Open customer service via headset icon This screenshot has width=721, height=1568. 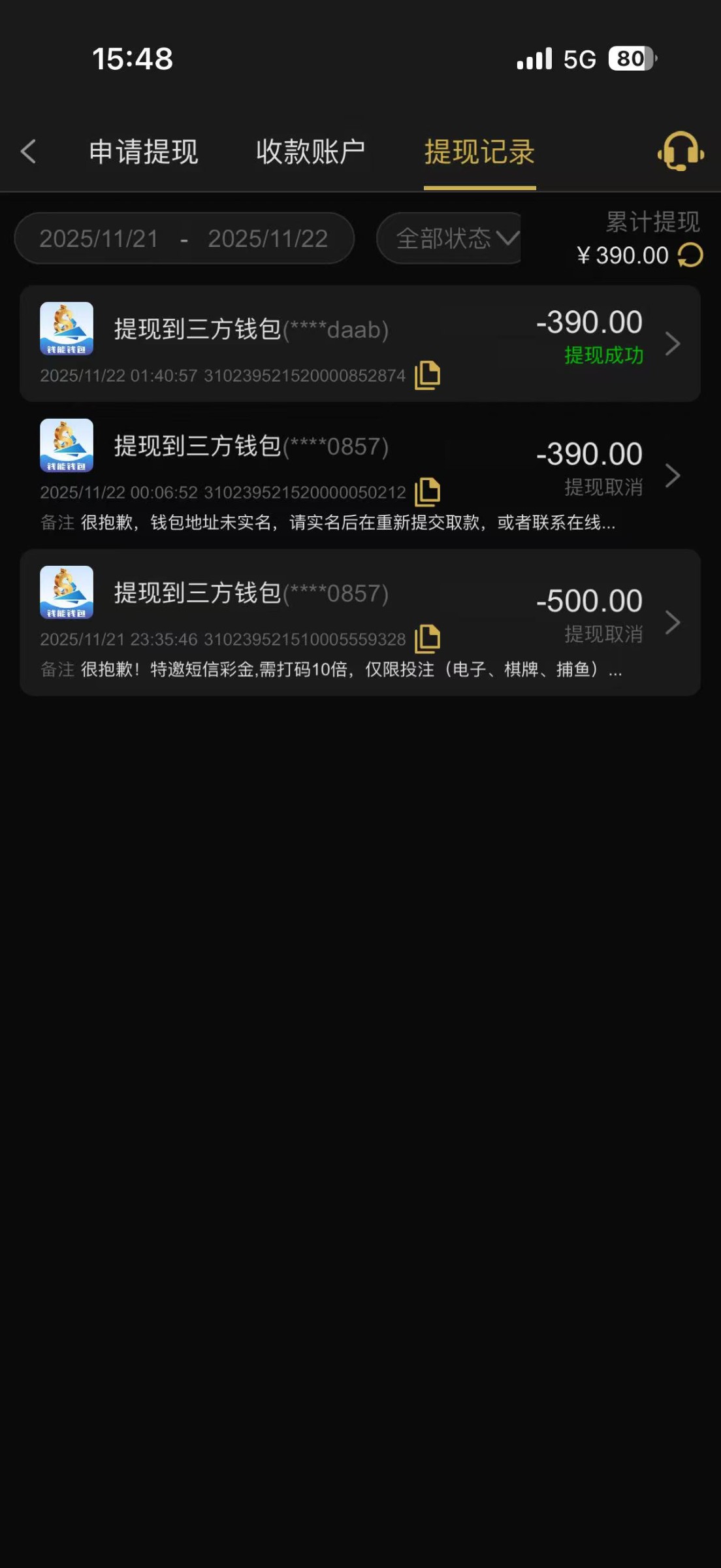coord(679,152)
